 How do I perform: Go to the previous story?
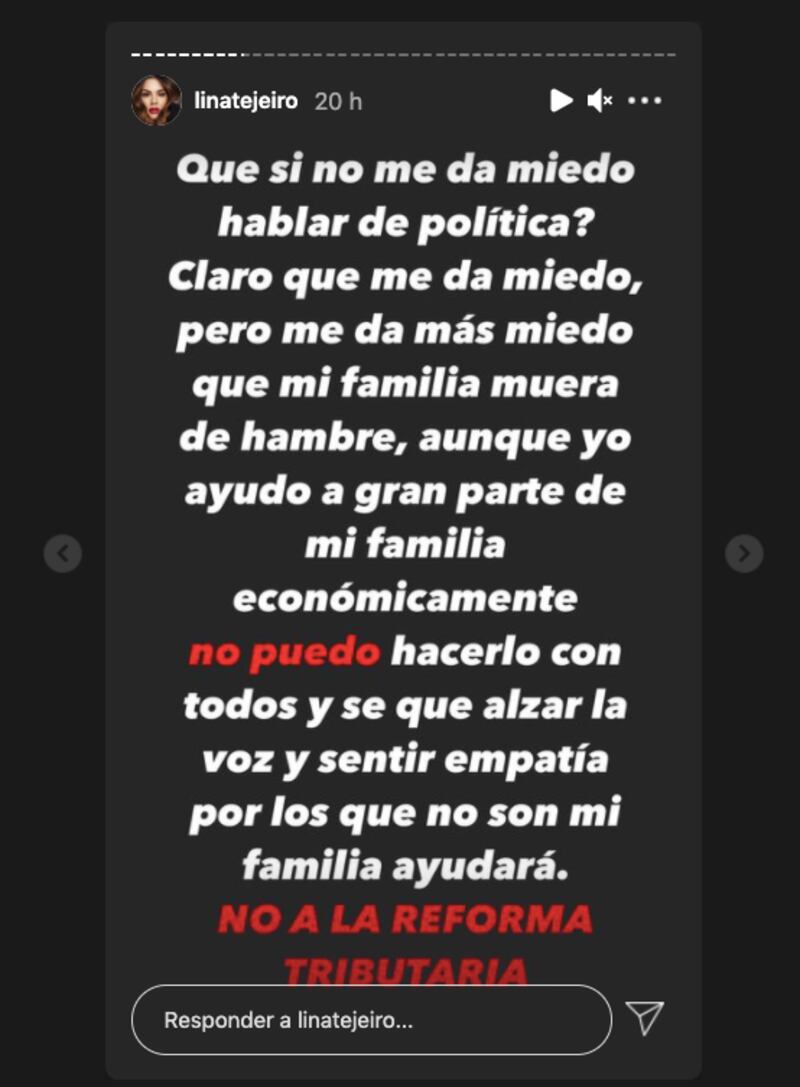[63, 553]
